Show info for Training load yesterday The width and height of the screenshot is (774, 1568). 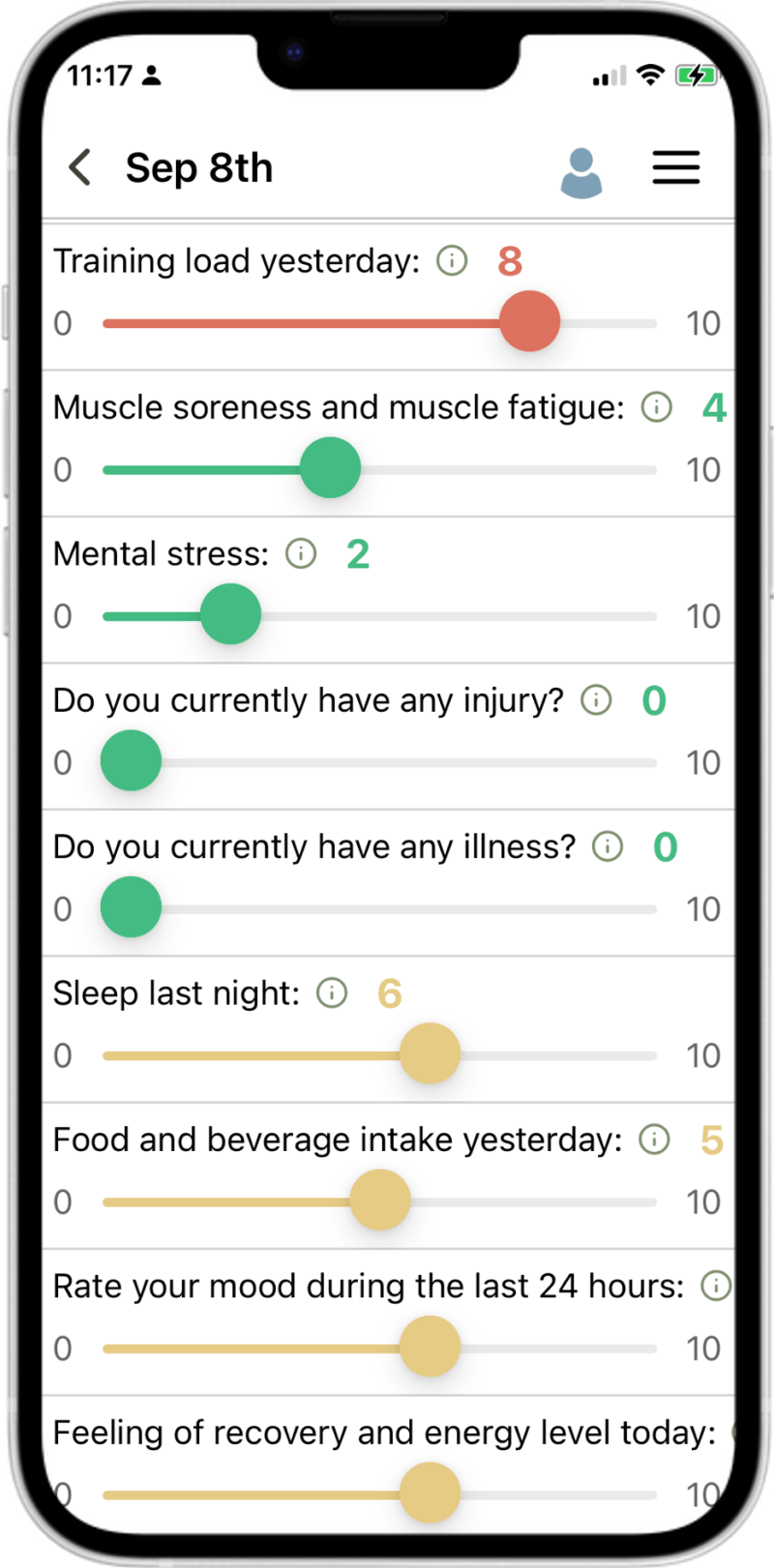(x=452, y=260)
